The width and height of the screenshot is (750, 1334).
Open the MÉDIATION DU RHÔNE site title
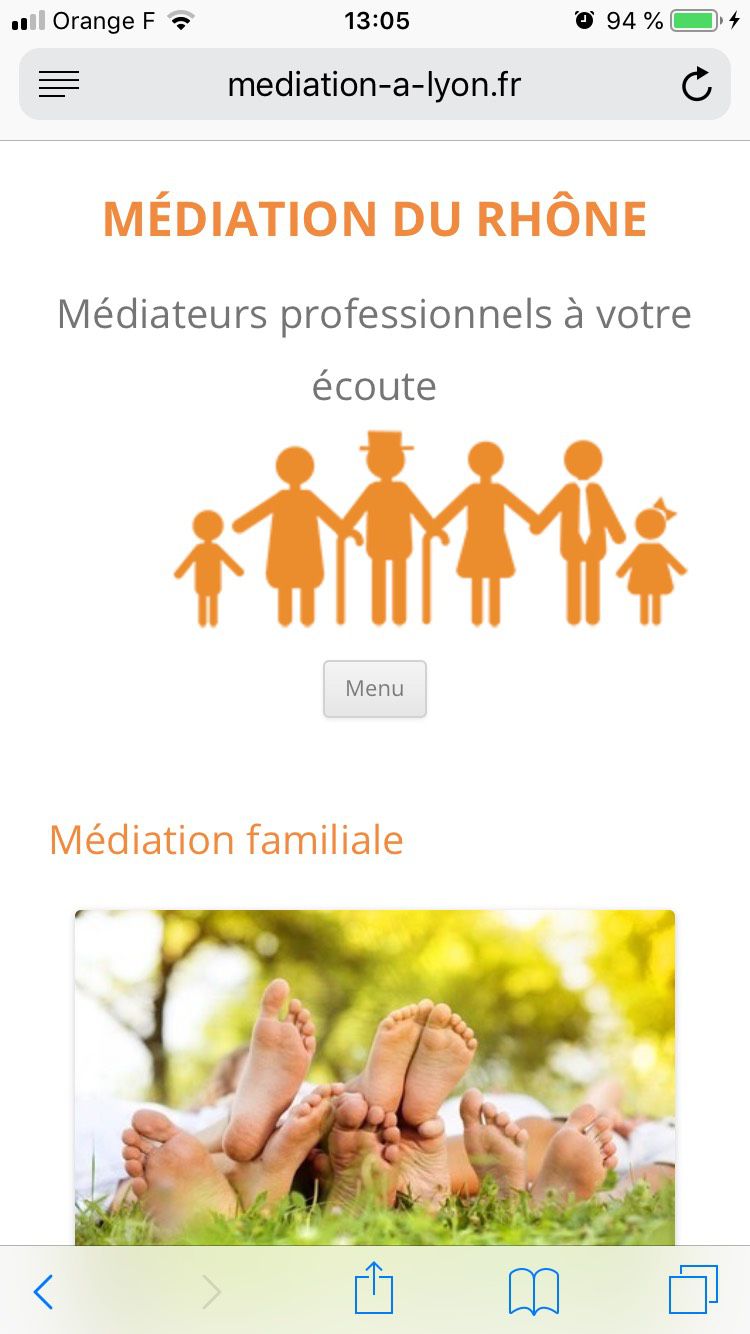click(x=375, y=220)
